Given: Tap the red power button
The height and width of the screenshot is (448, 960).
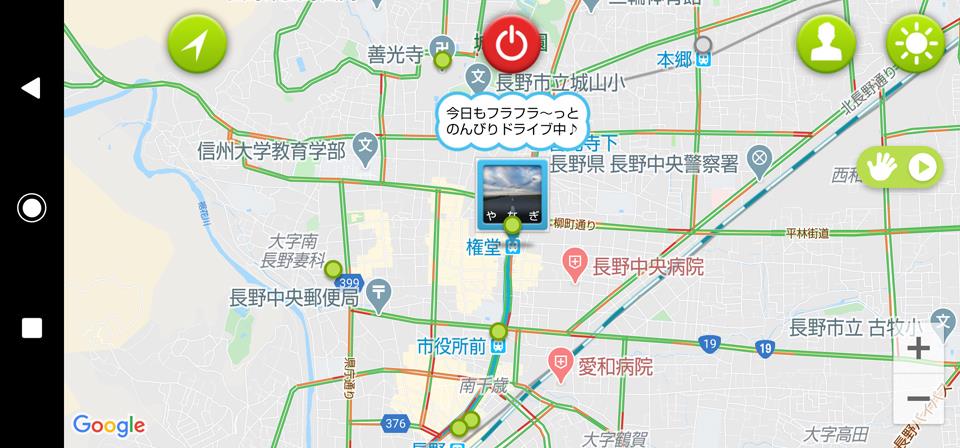Looking at the screenshot, I should (512, 44).
